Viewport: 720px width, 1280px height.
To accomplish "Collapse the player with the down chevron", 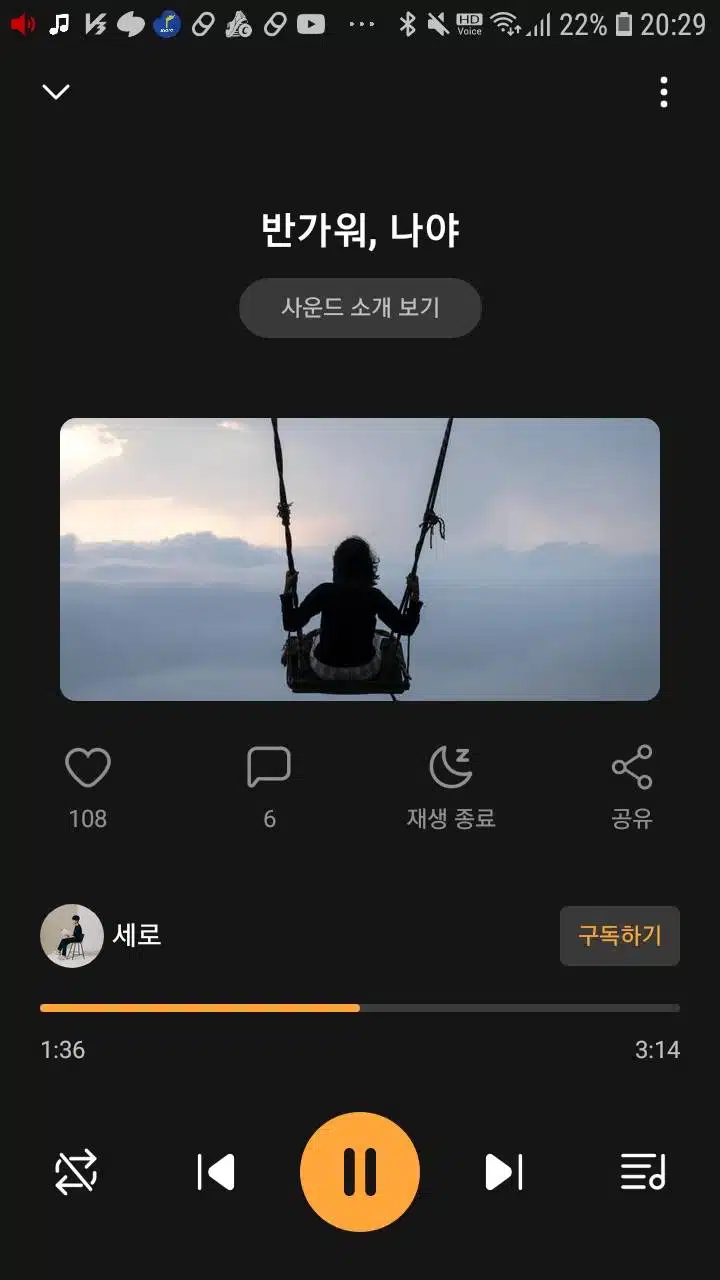I will (56, 92).
